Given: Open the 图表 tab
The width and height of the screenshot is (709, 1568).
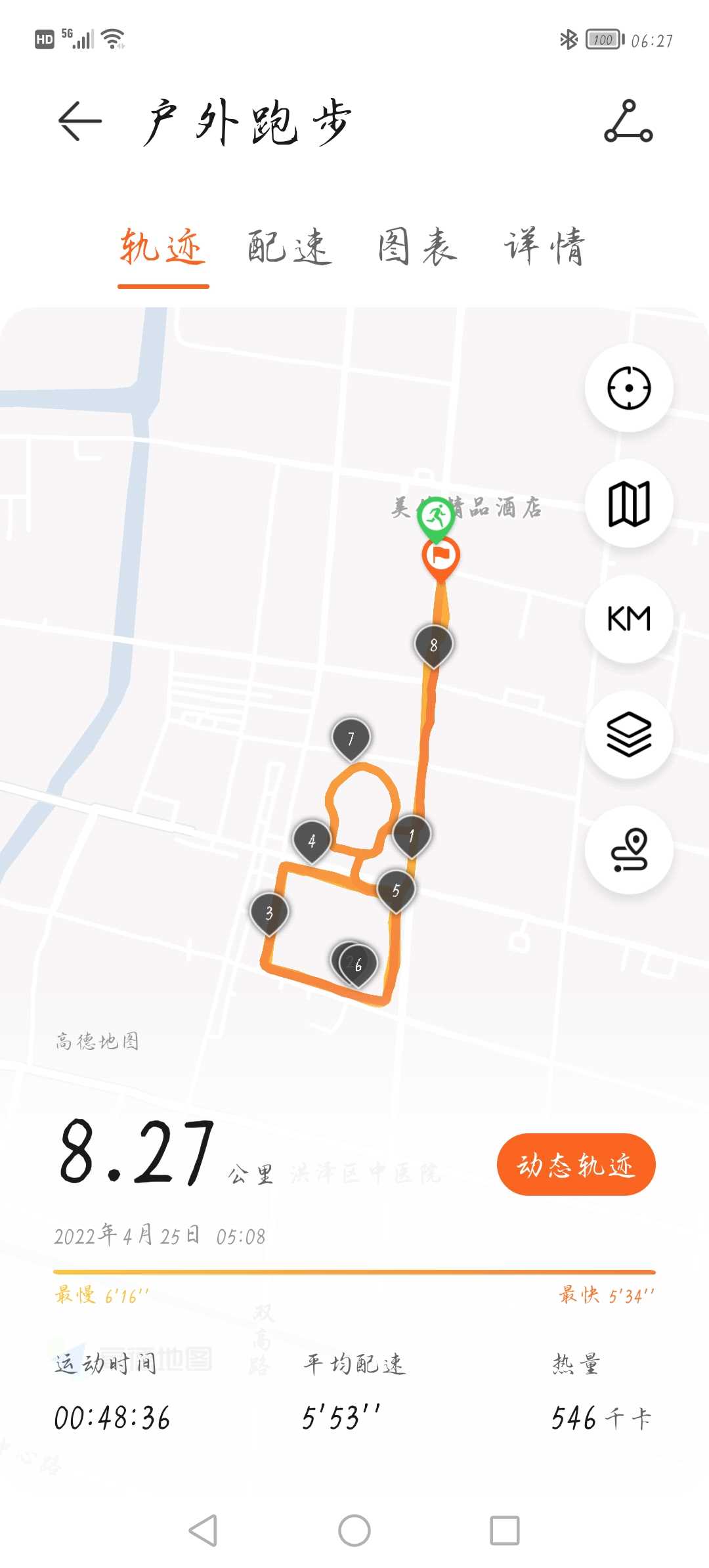Looking at the screenshot, I should tap(418, 247).
